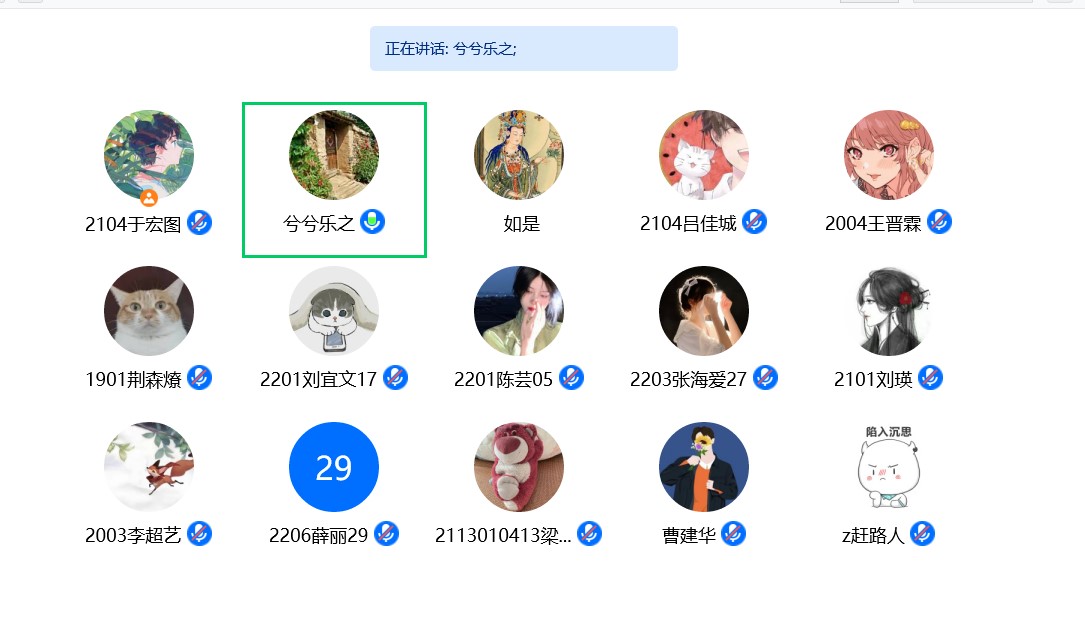The height and width of the screenshot is (628, 1085).
Task: Open the speaking participant 兮兮乐之
Action: tap(334, 155)
